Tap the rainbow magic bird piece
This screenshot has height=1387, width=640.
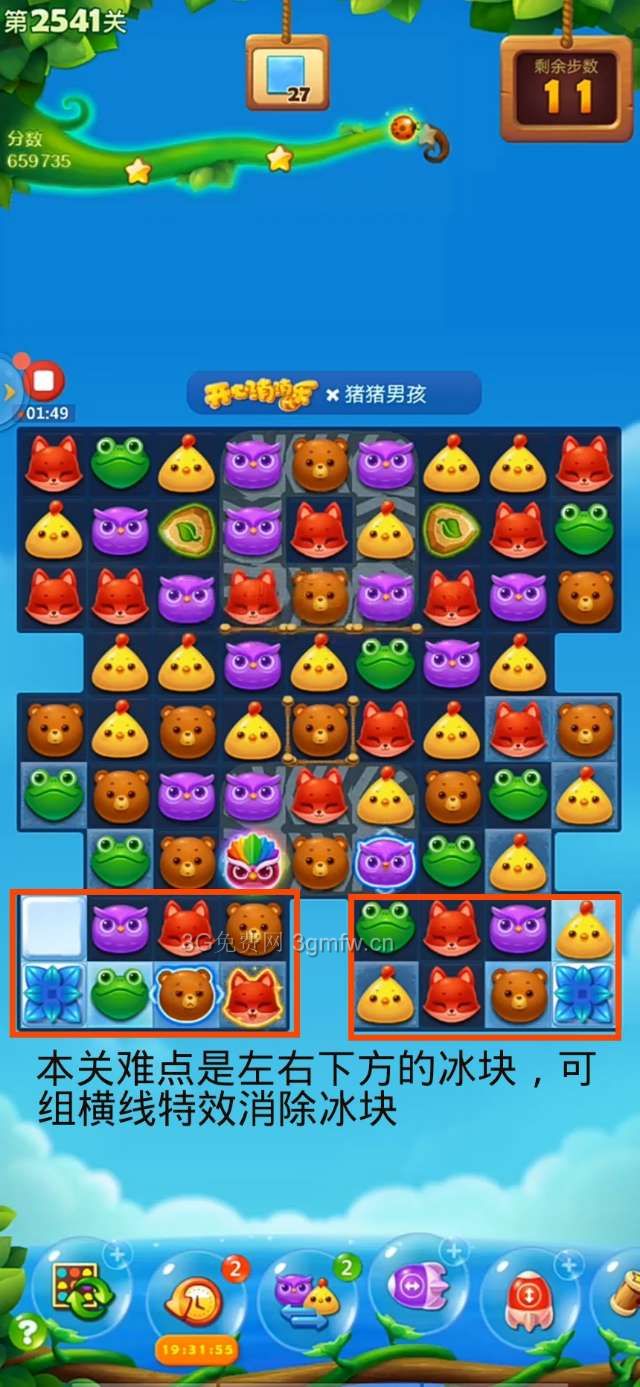point(252,858)
